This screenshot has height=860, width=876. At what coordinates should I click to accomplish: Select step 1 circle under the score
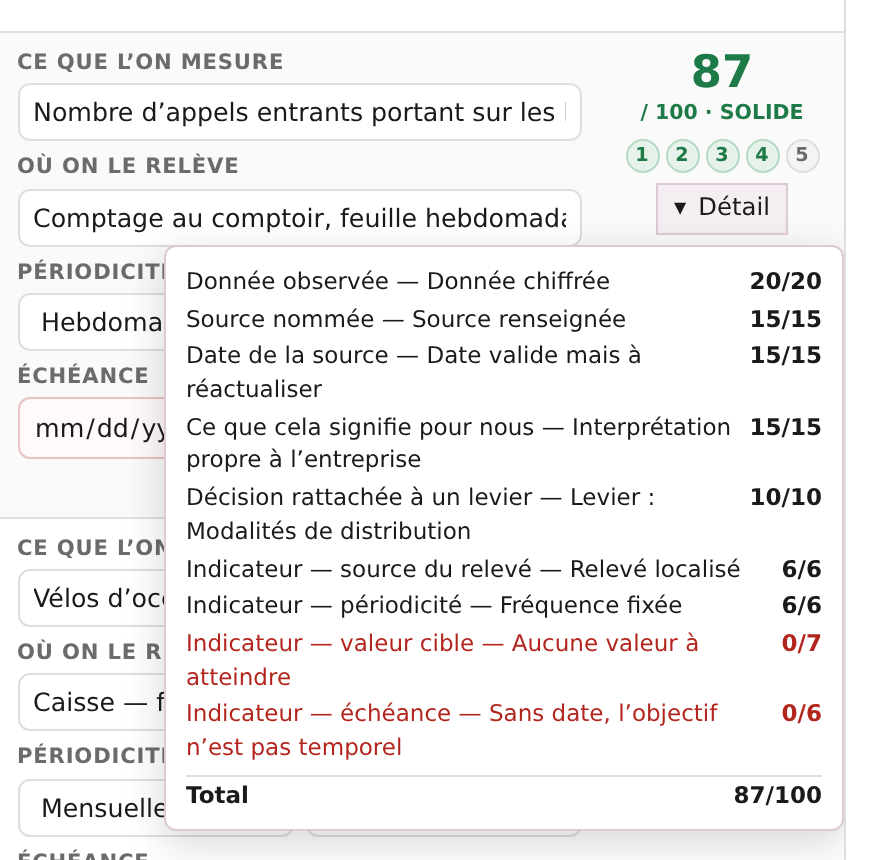(642, 155)
